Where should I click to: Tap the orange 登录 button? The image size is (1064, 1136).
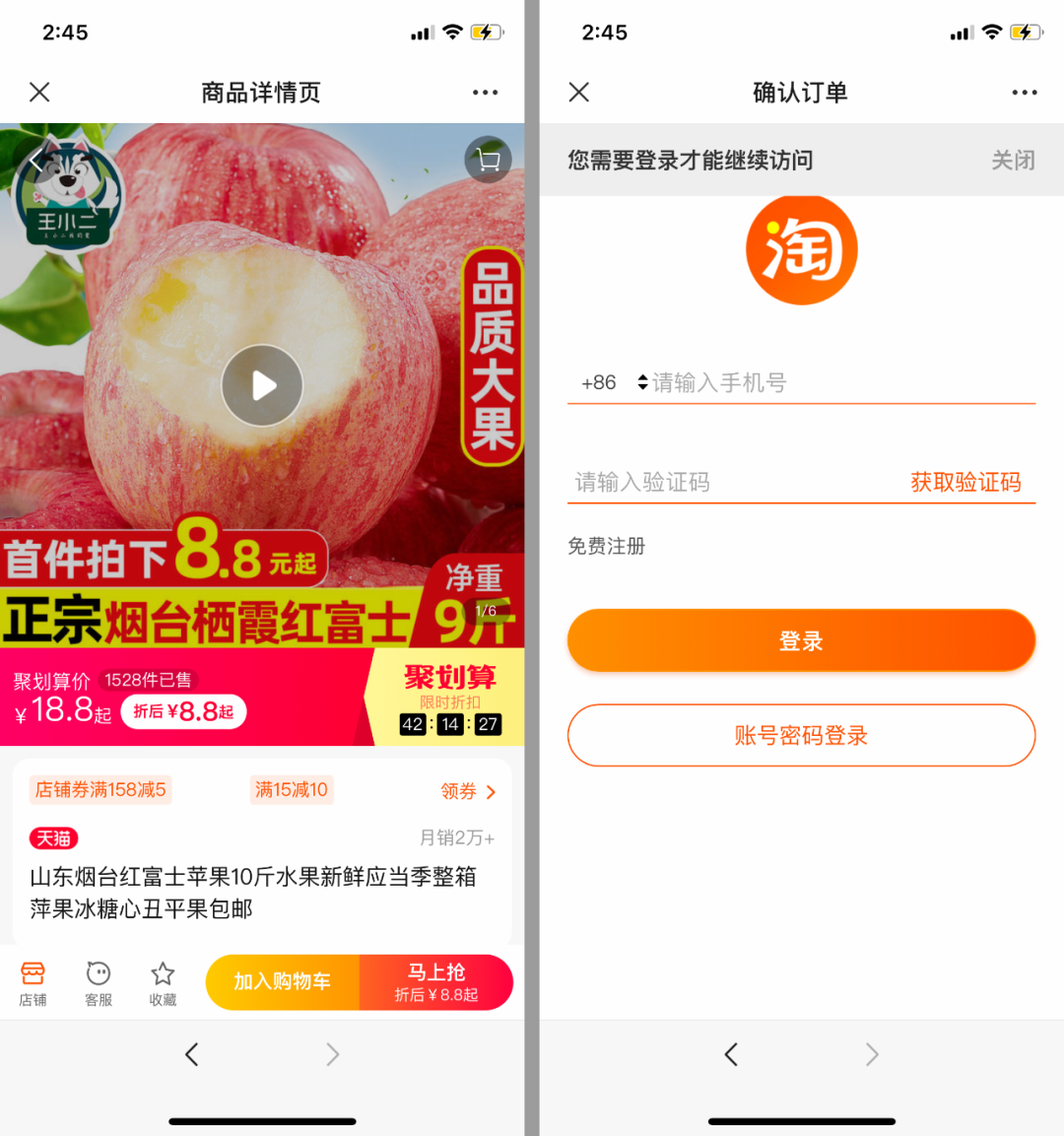click(x=801, y=641)
